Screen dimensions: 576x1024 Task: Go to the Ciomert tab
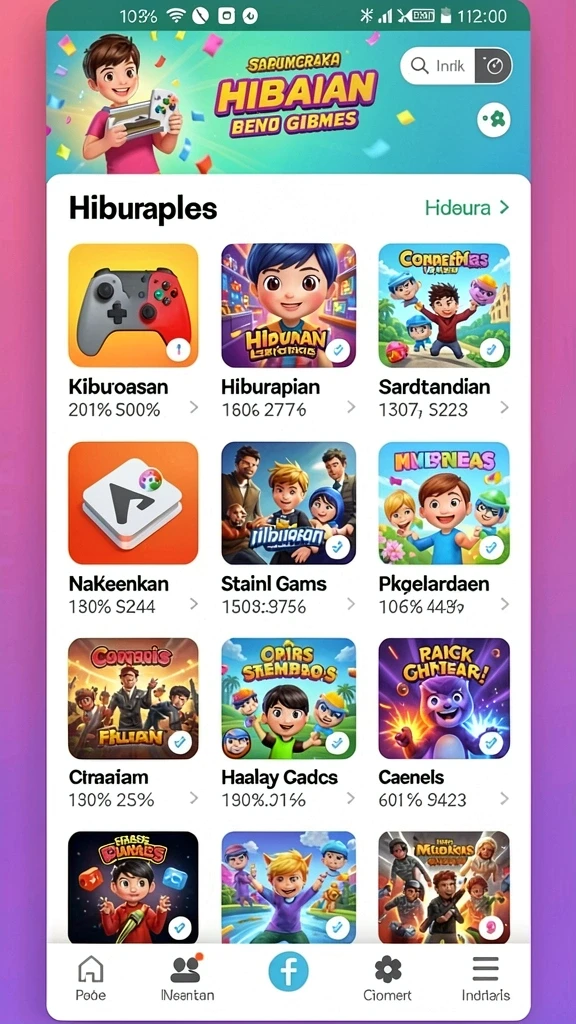point(387,978)
